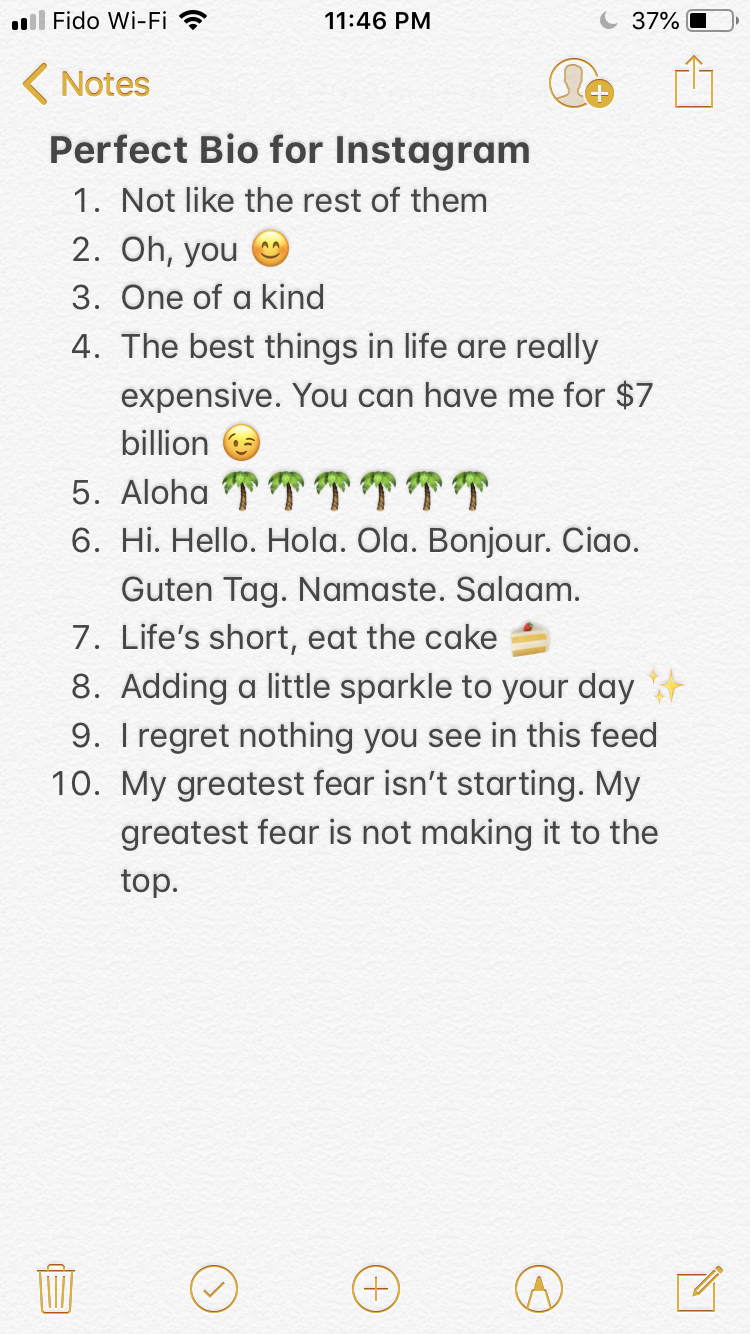The image size is (750, 1334).
Task: Open the drawing markup tool
Action: click(x=539, y=1288)
